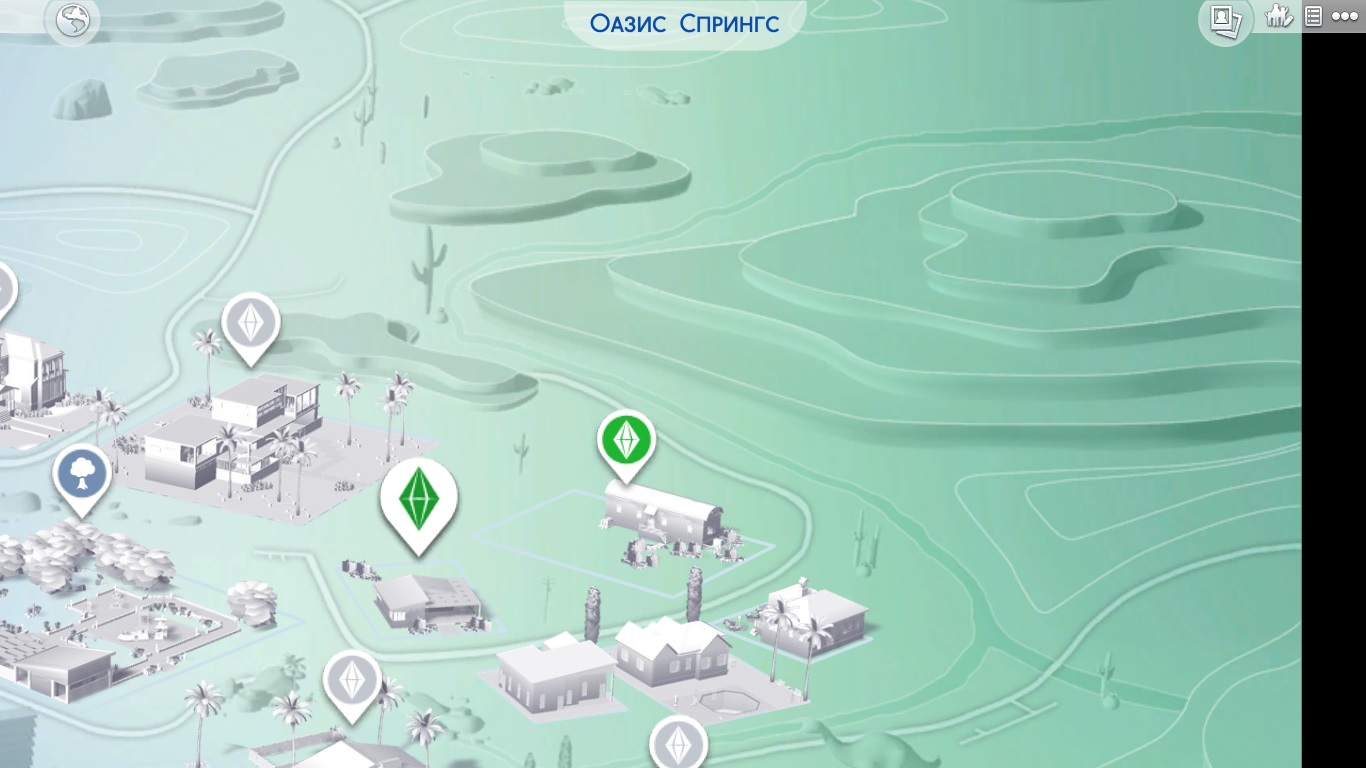Select gray plumbob pin beside bottom palm trees

click(x=352, y=680)
